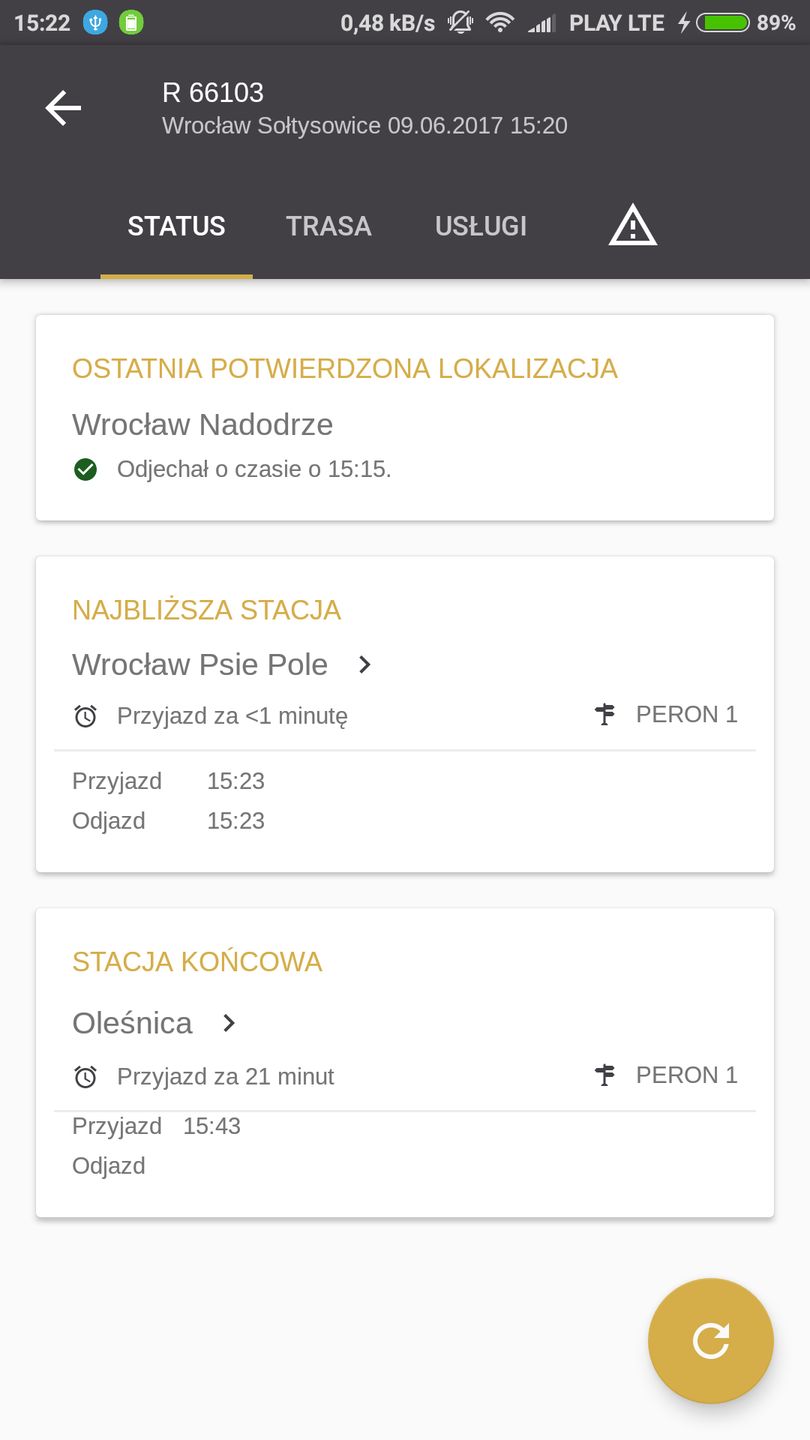This screenshot has height=1440, width=810.
Task: Tap the back arrow to leave train details
Action: [63, 108]
